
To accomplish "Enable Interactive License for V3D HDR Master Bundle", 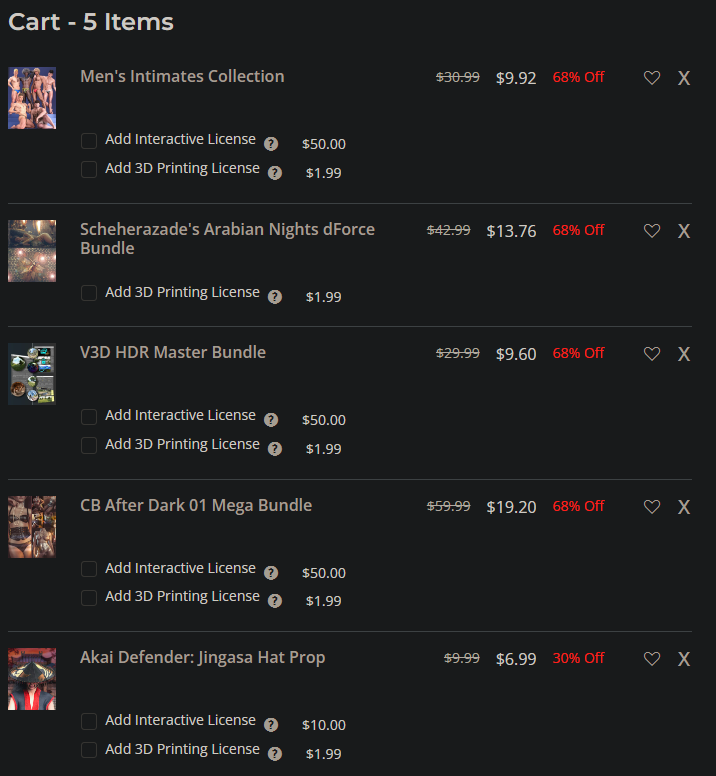I will click(89, 417).
